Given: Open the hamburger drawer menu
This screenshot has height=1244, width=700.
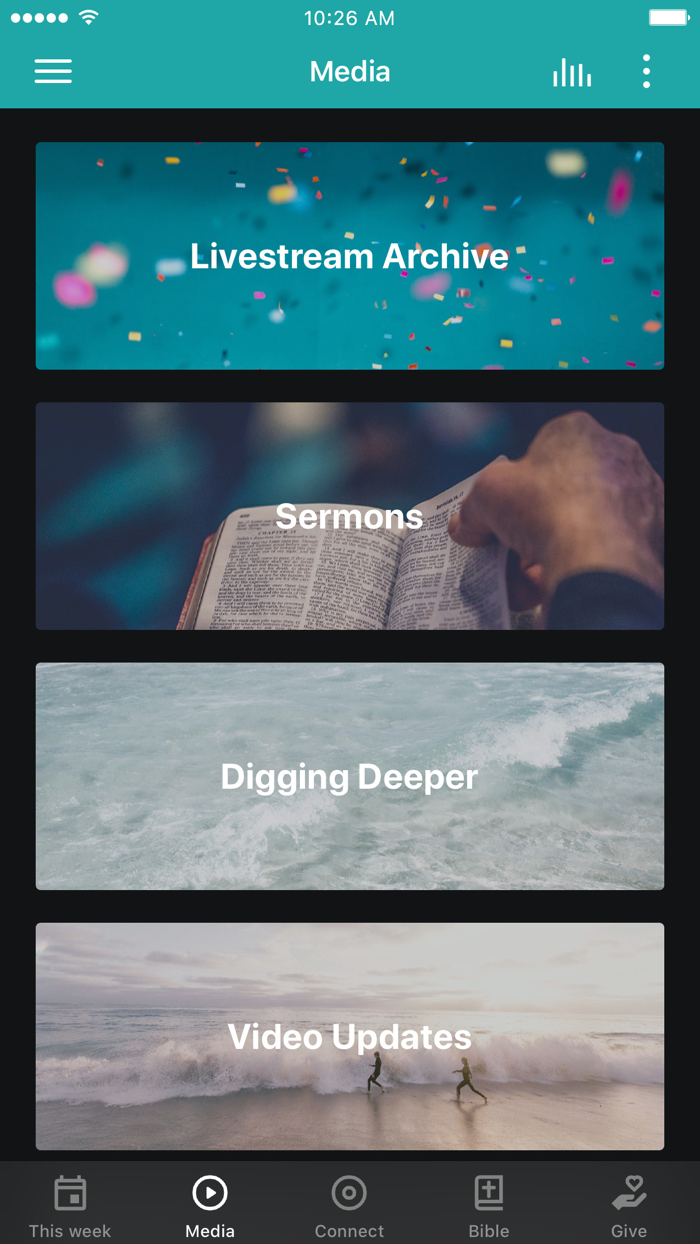Looking at the screenshot, I should click(x=53, y=71).
